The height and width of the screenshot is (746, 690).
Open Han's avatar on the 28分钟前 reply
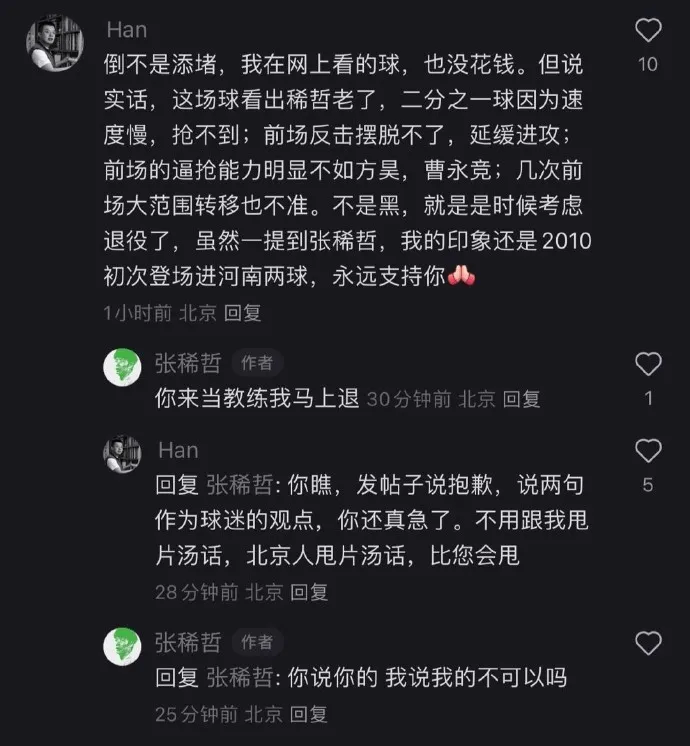pos(122,454)
